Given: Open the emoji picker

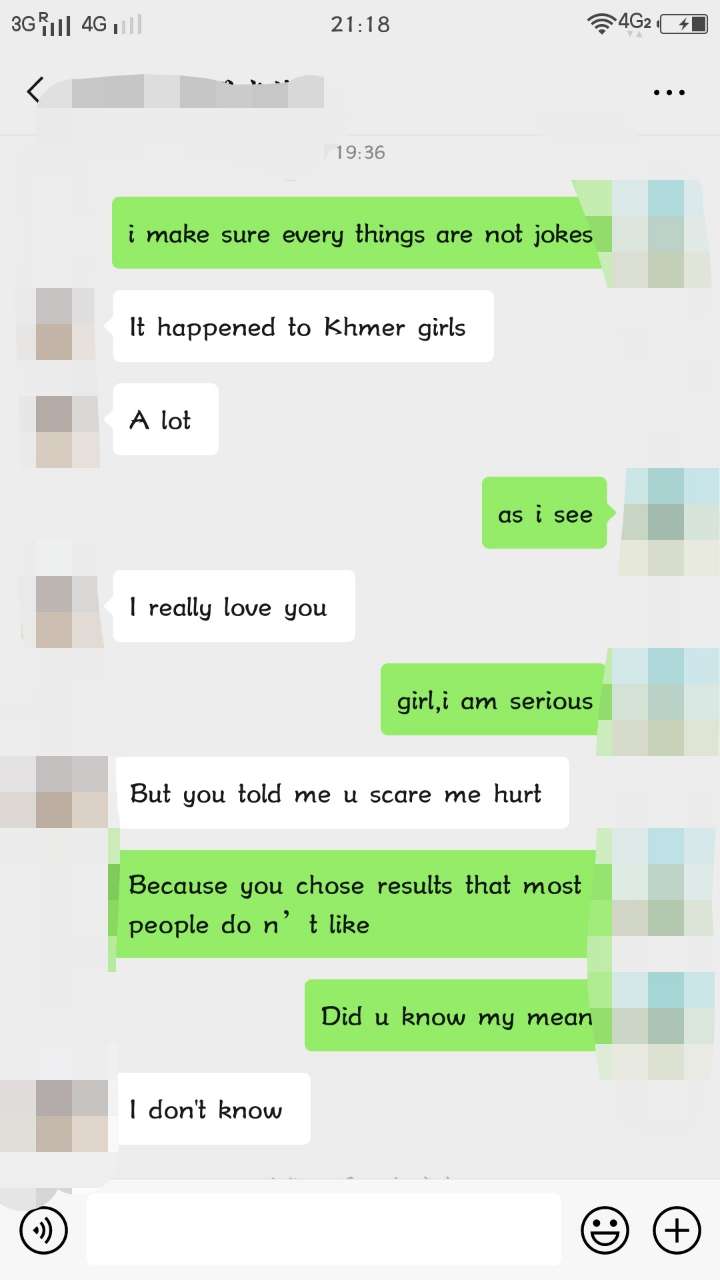Looking at the screenshot, I should 604,1229.
